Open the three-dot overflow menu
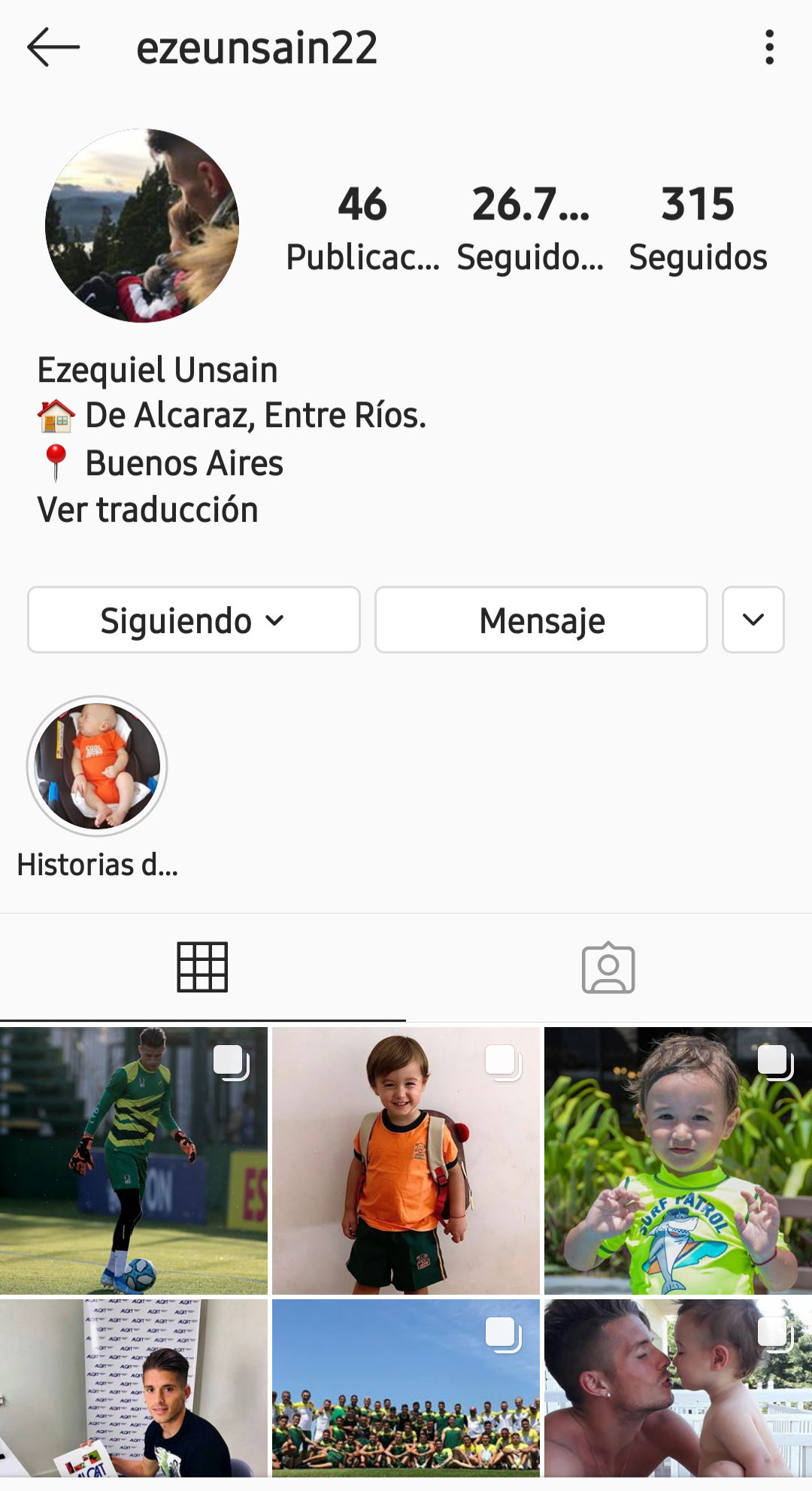The image size is (812, 1491). point(769,47)
